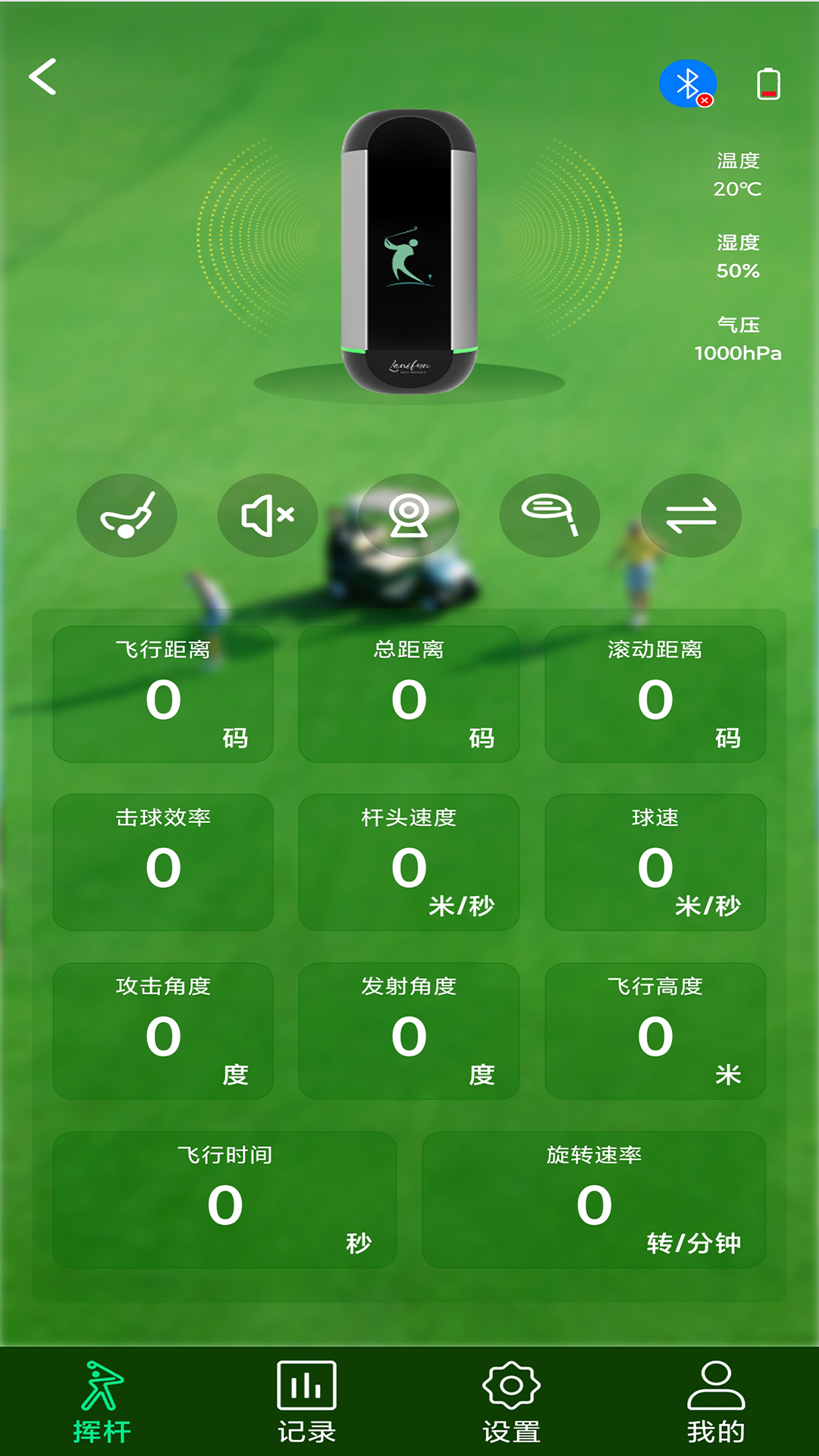Tap the battery level indicator bar
The image size is (819, 1456).
[x=768, y=93]
